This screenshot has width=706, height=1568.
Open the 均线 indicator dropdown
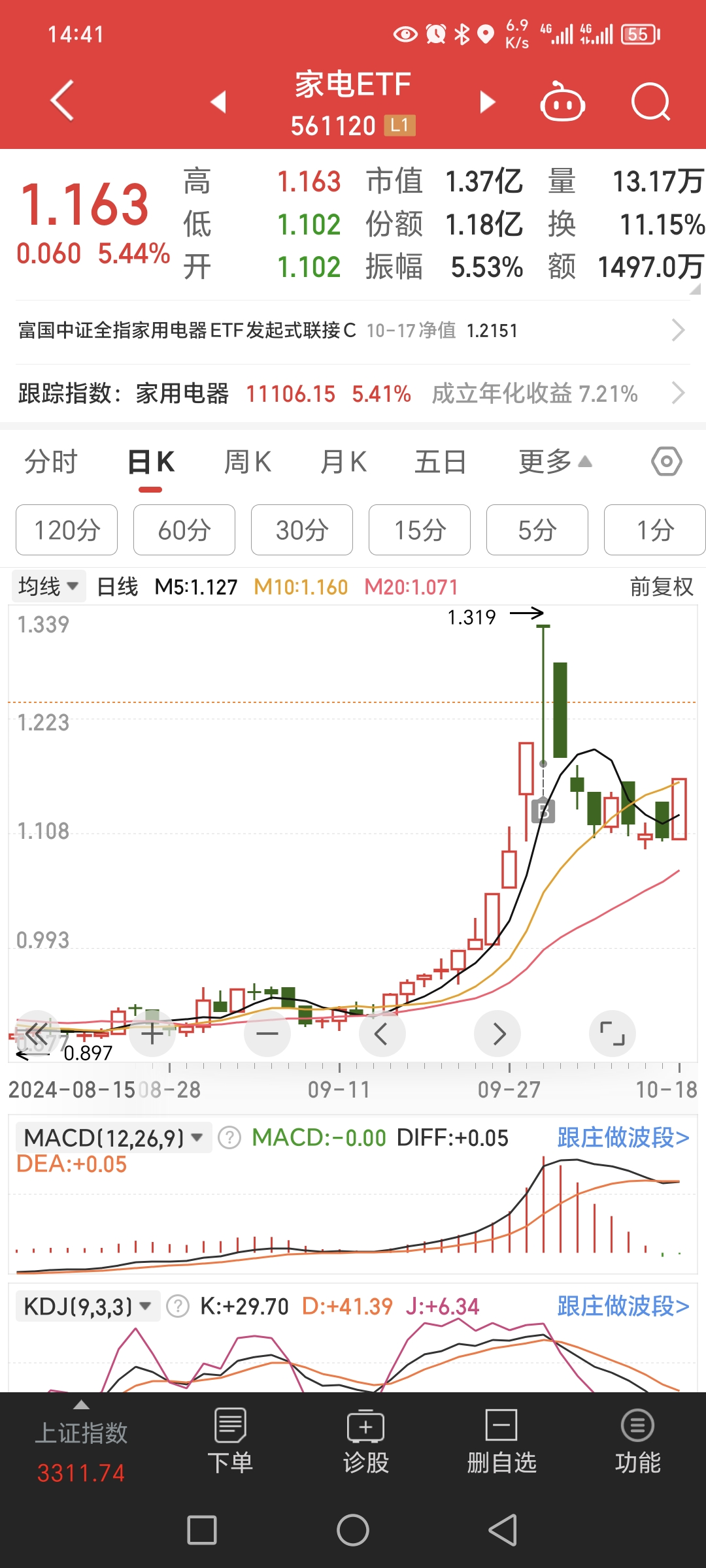[48, 586]
